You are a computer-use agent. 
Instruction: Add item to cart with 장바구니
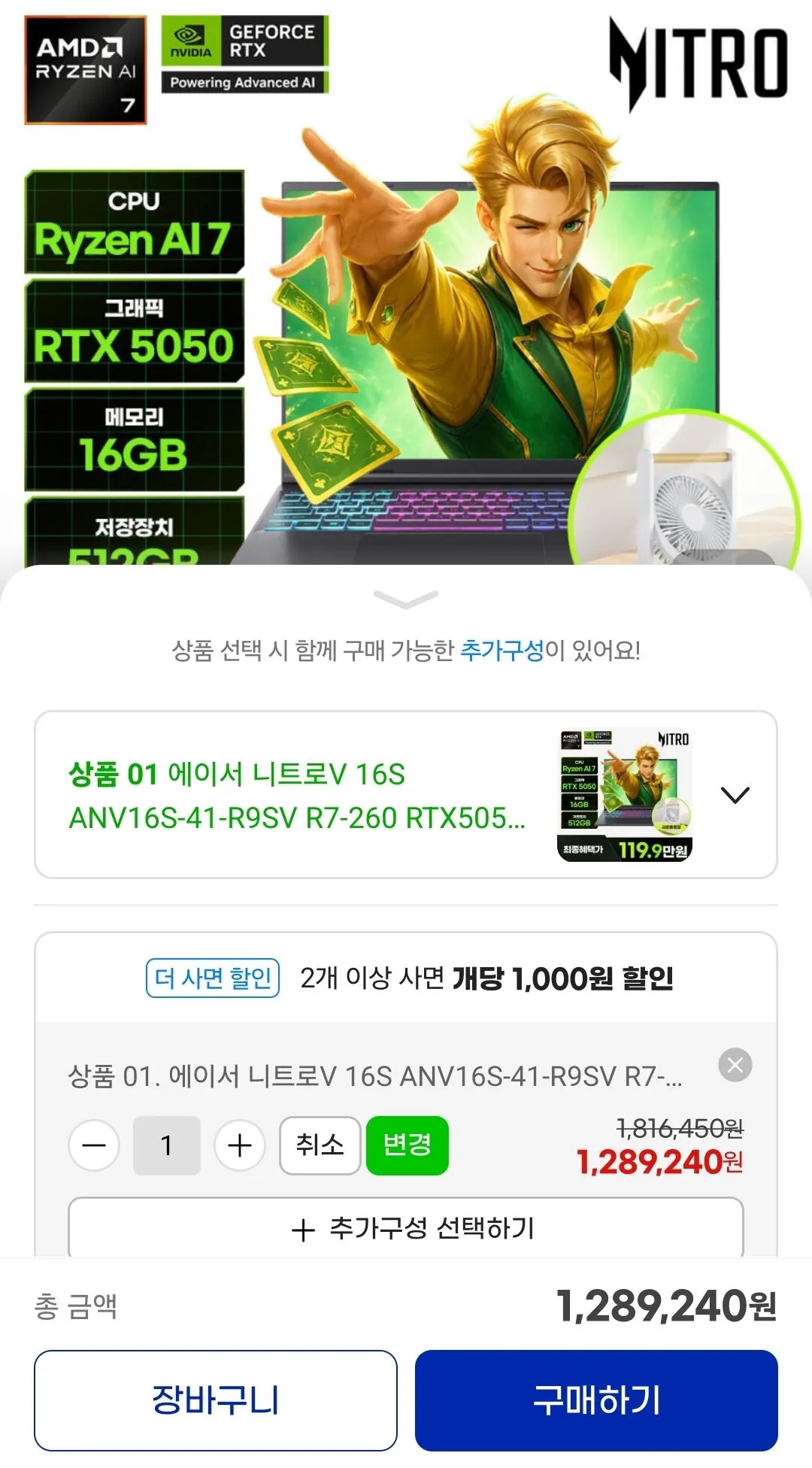[216, 1400]
